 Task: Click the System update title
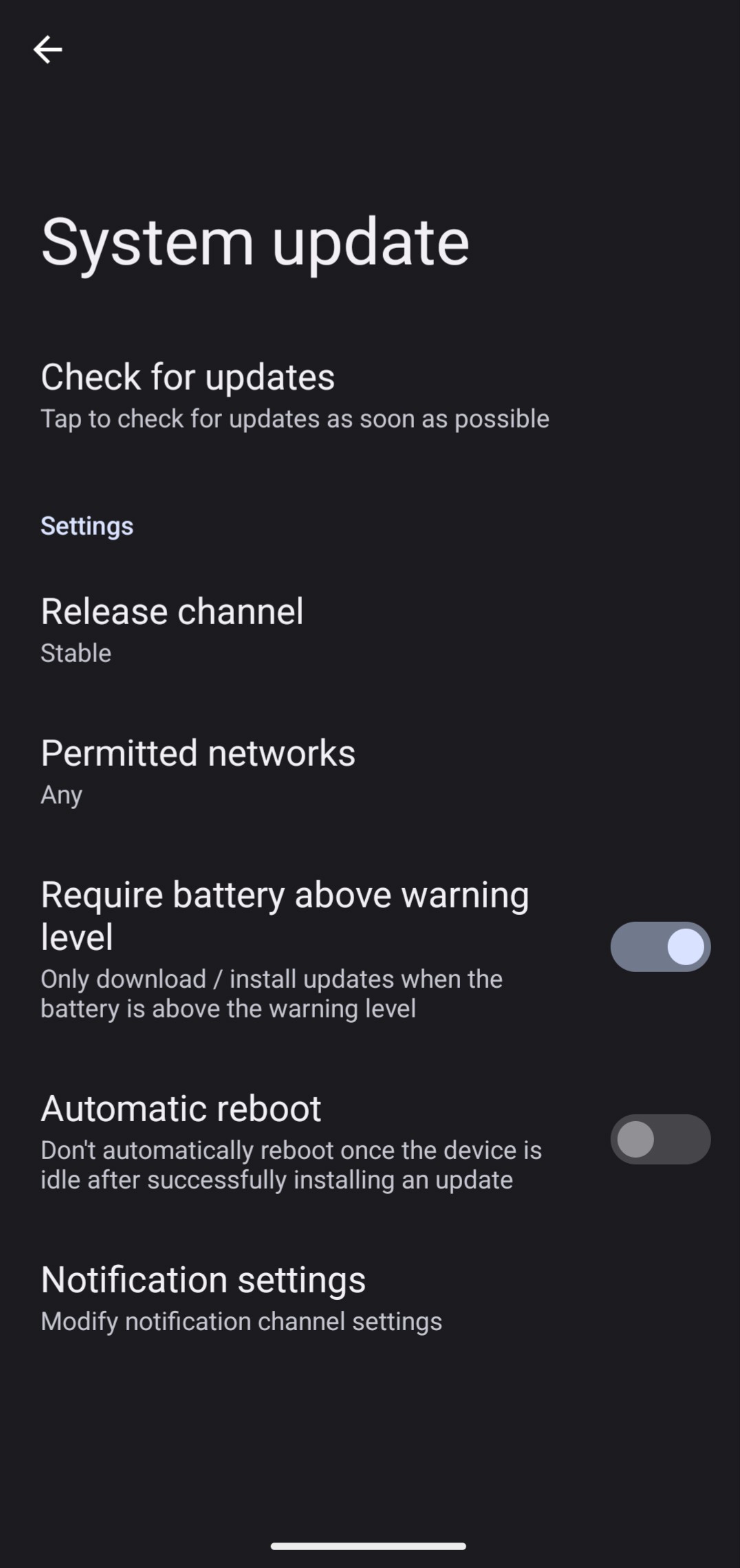click(x=255, y=242)
